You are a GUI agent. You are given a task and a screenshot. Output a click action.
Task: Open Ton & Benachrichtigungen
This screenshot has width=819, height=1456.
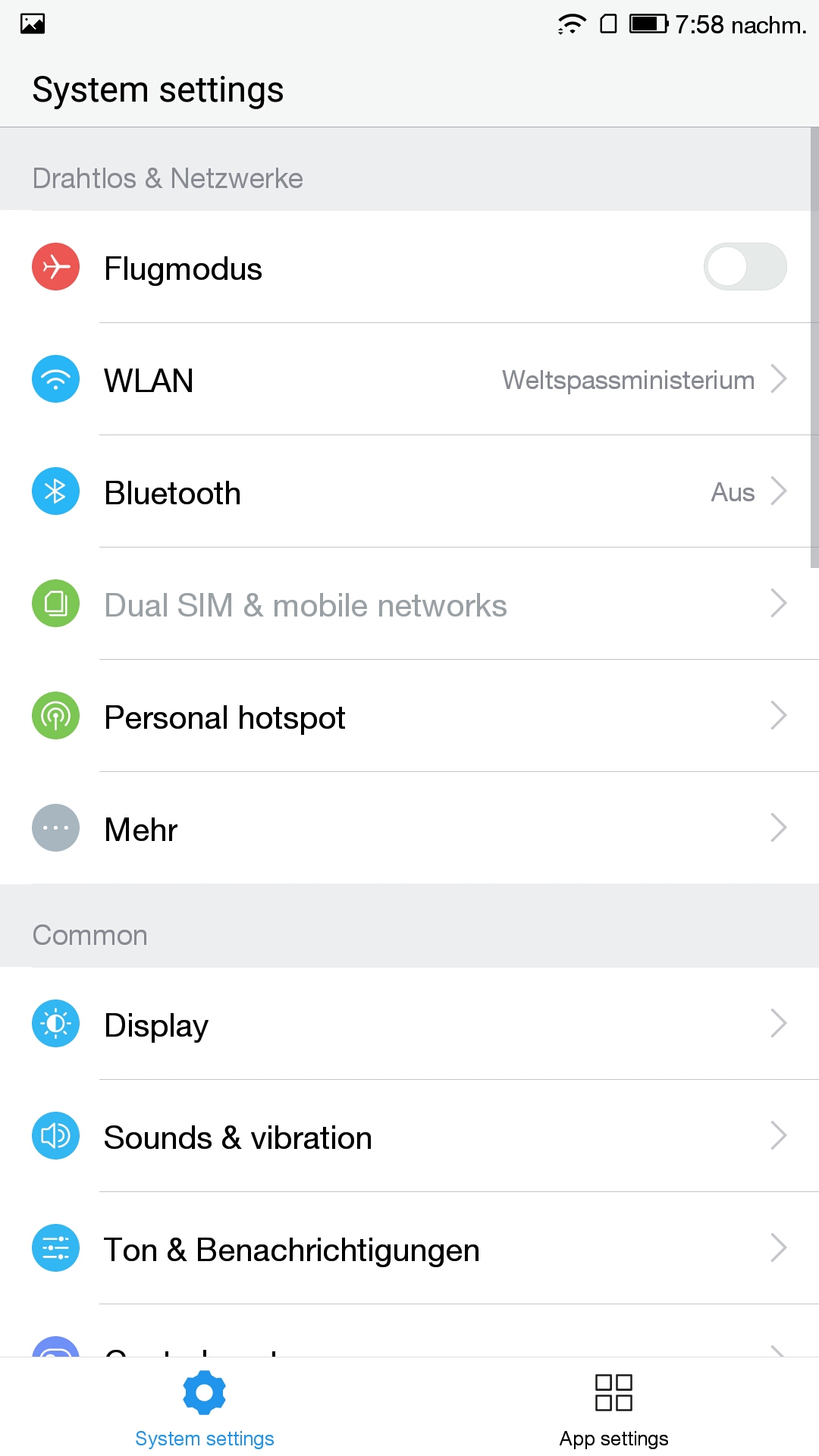[x=409, y=1248]
